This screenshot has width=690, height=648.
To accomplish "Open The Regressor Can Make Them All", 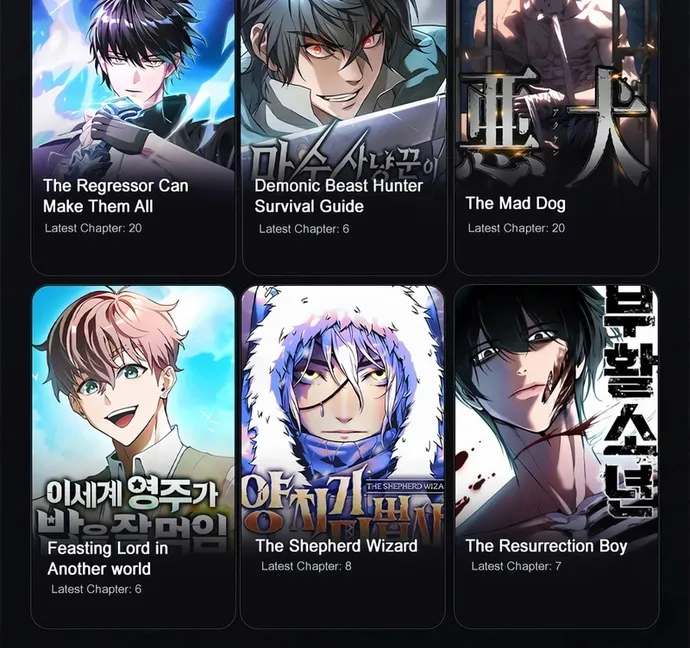I will [x=133, y=130].
